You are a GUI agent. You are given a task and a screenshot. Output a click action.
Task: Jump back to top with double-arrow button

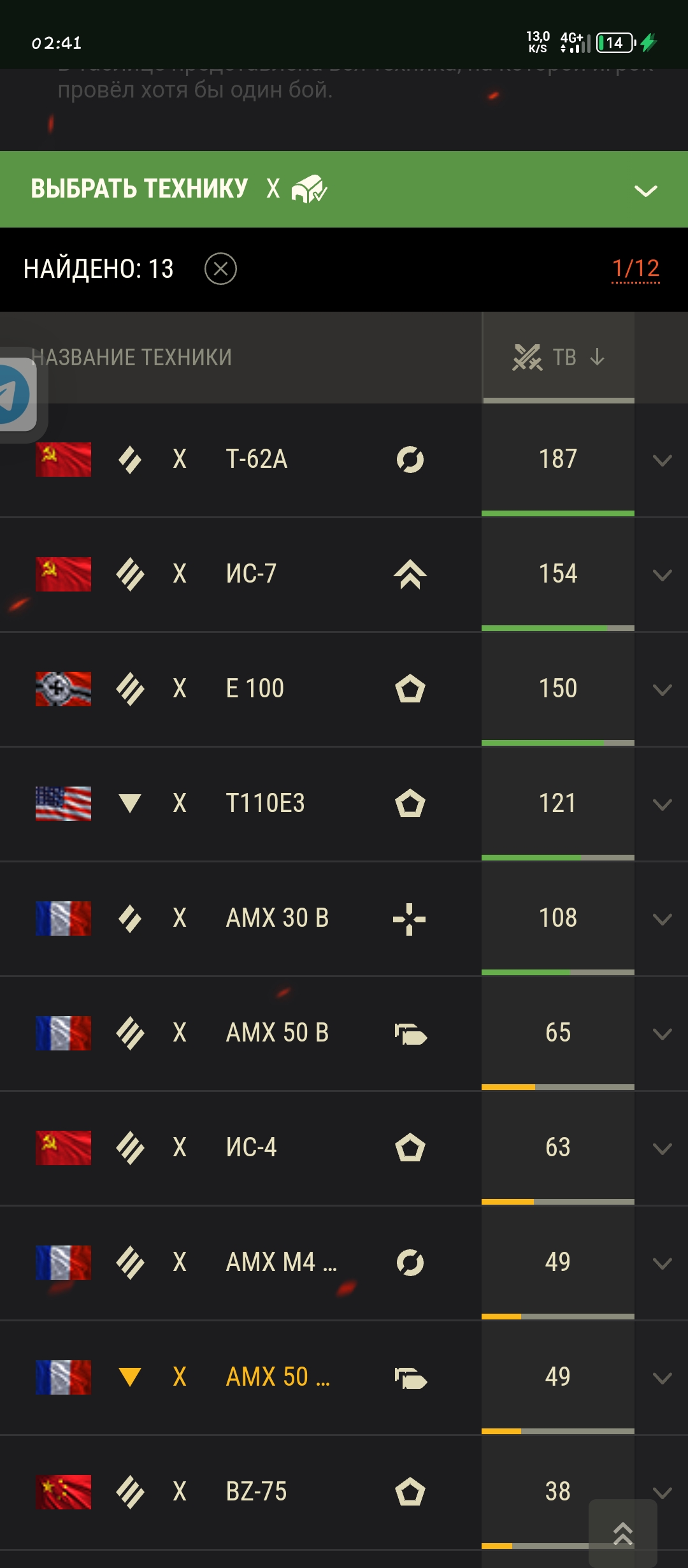pyautogui.click(x=623, y=1533)
